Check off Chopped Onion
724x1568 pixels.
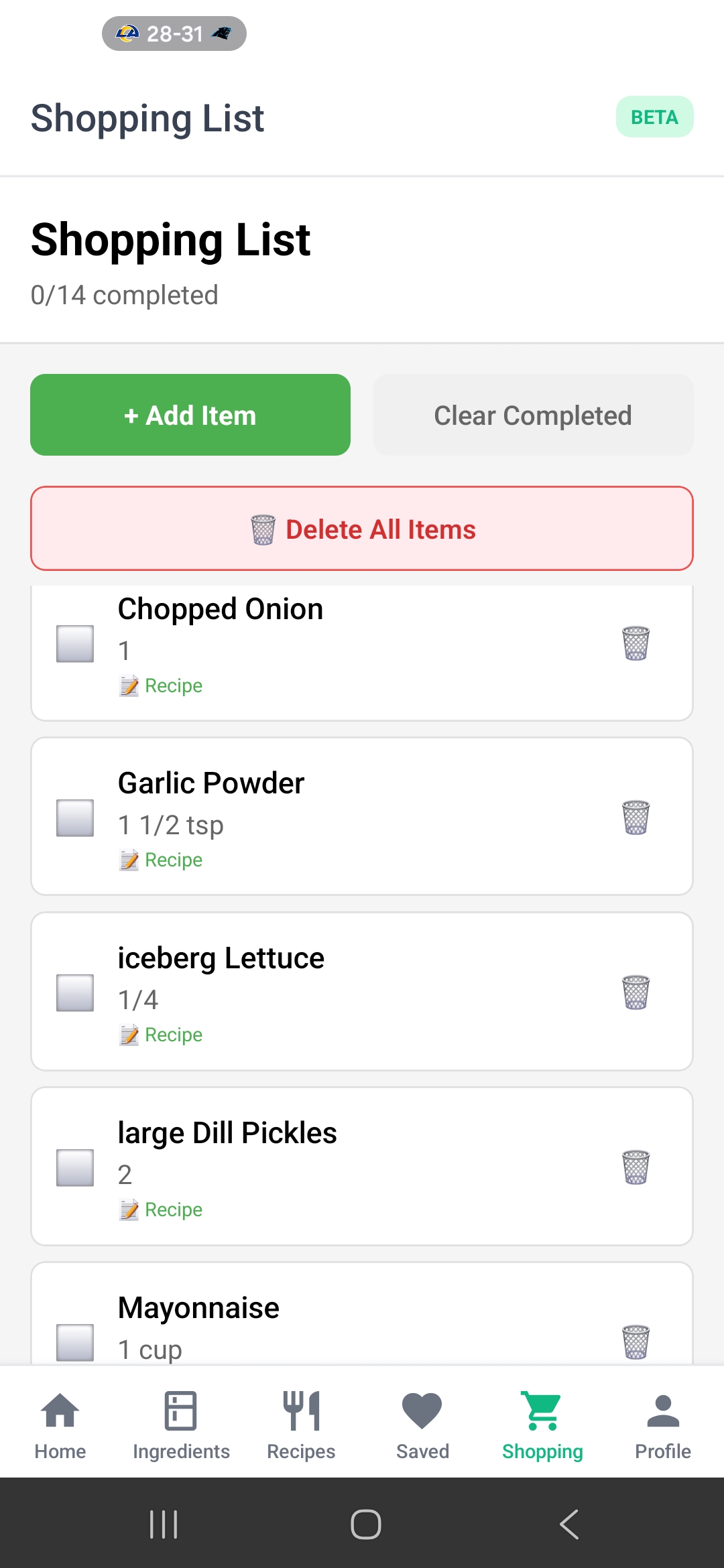click(75, 644)
